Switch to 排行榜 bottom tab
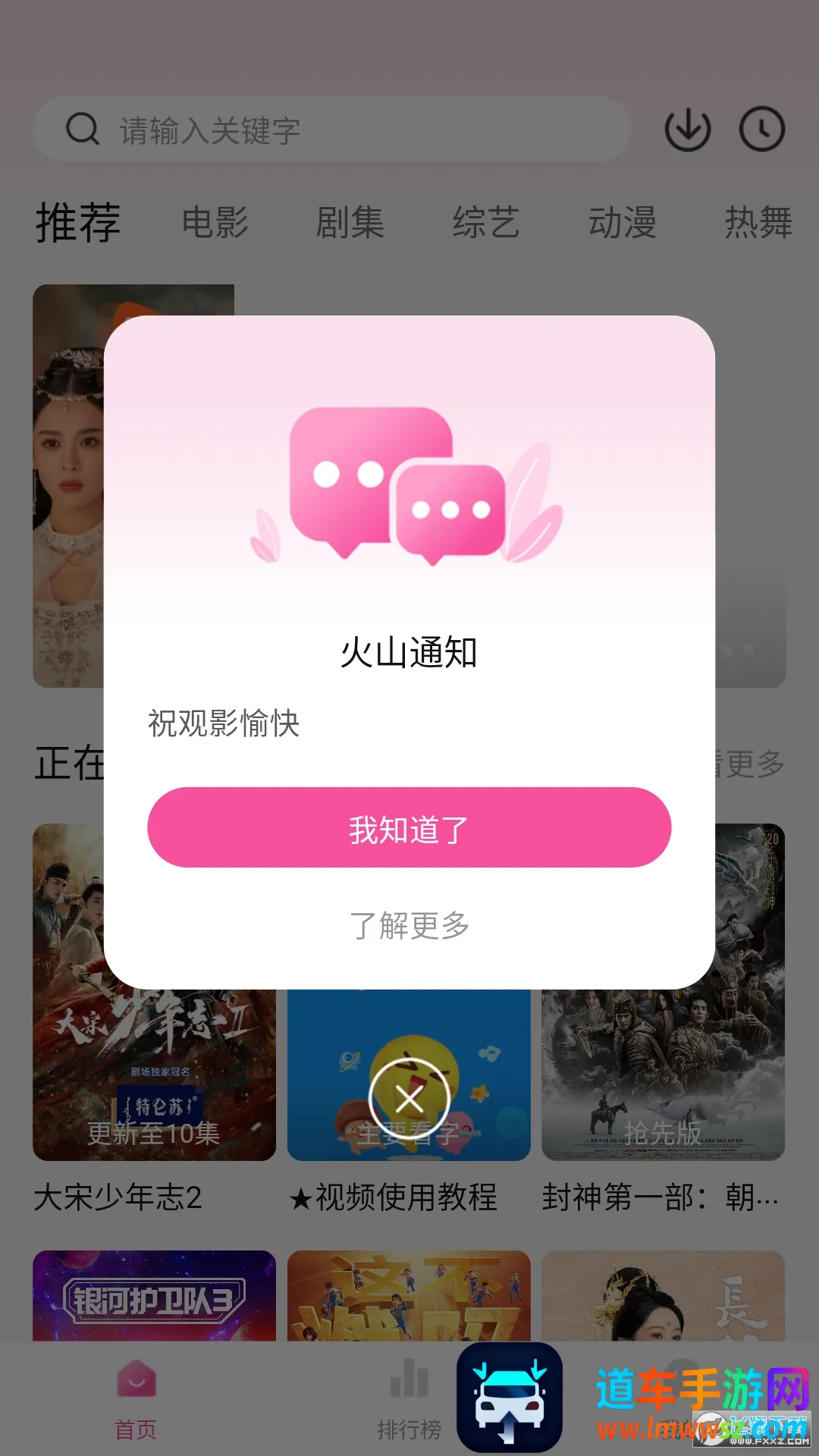Screen dimensions: 819x1456 click(409, 1399)
